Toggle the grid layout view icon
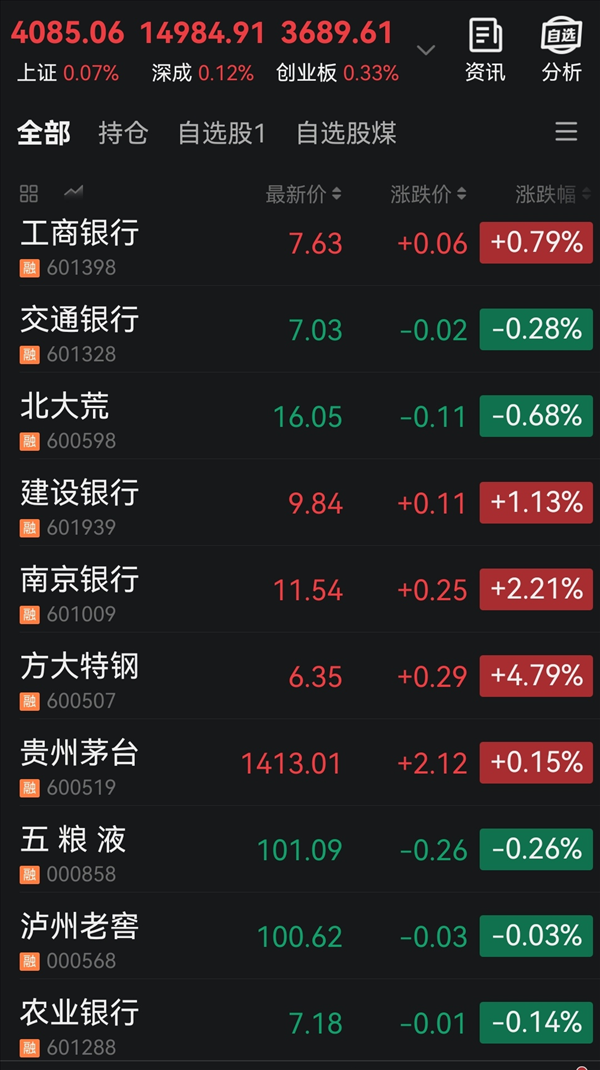 tap(29, 194)
